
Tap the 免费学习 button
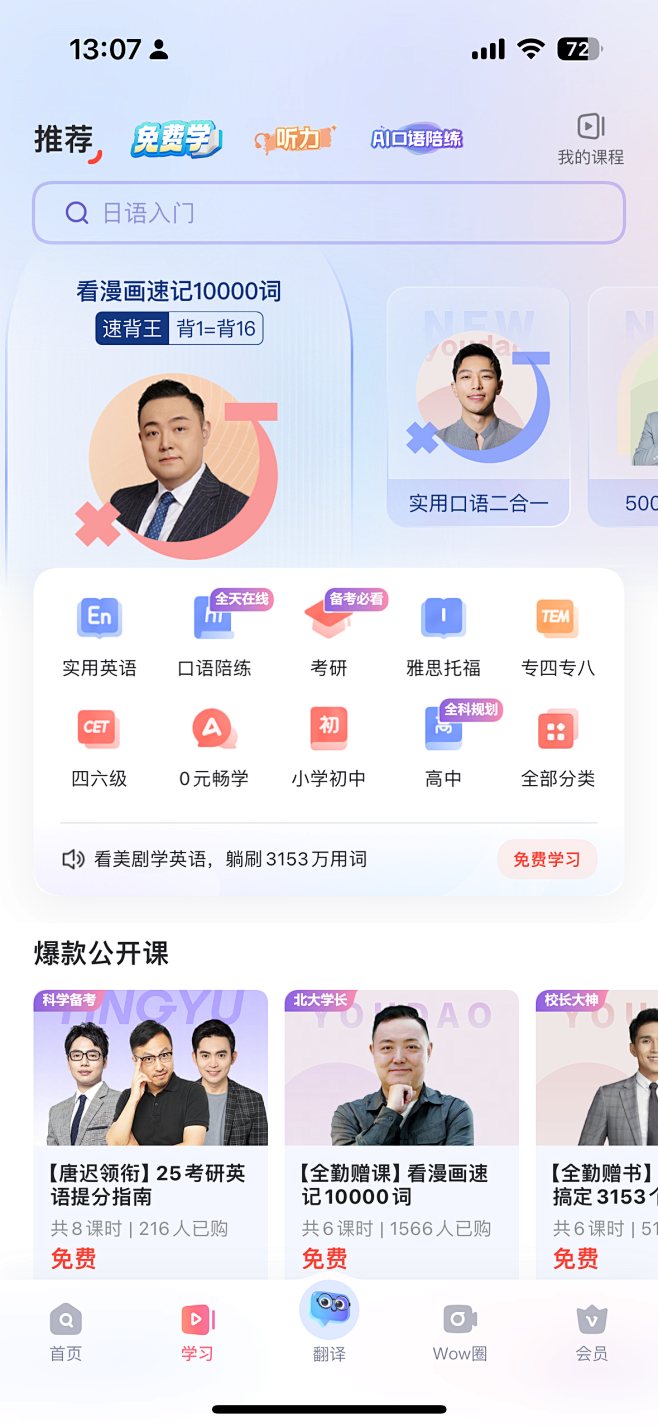click(547, 860)
